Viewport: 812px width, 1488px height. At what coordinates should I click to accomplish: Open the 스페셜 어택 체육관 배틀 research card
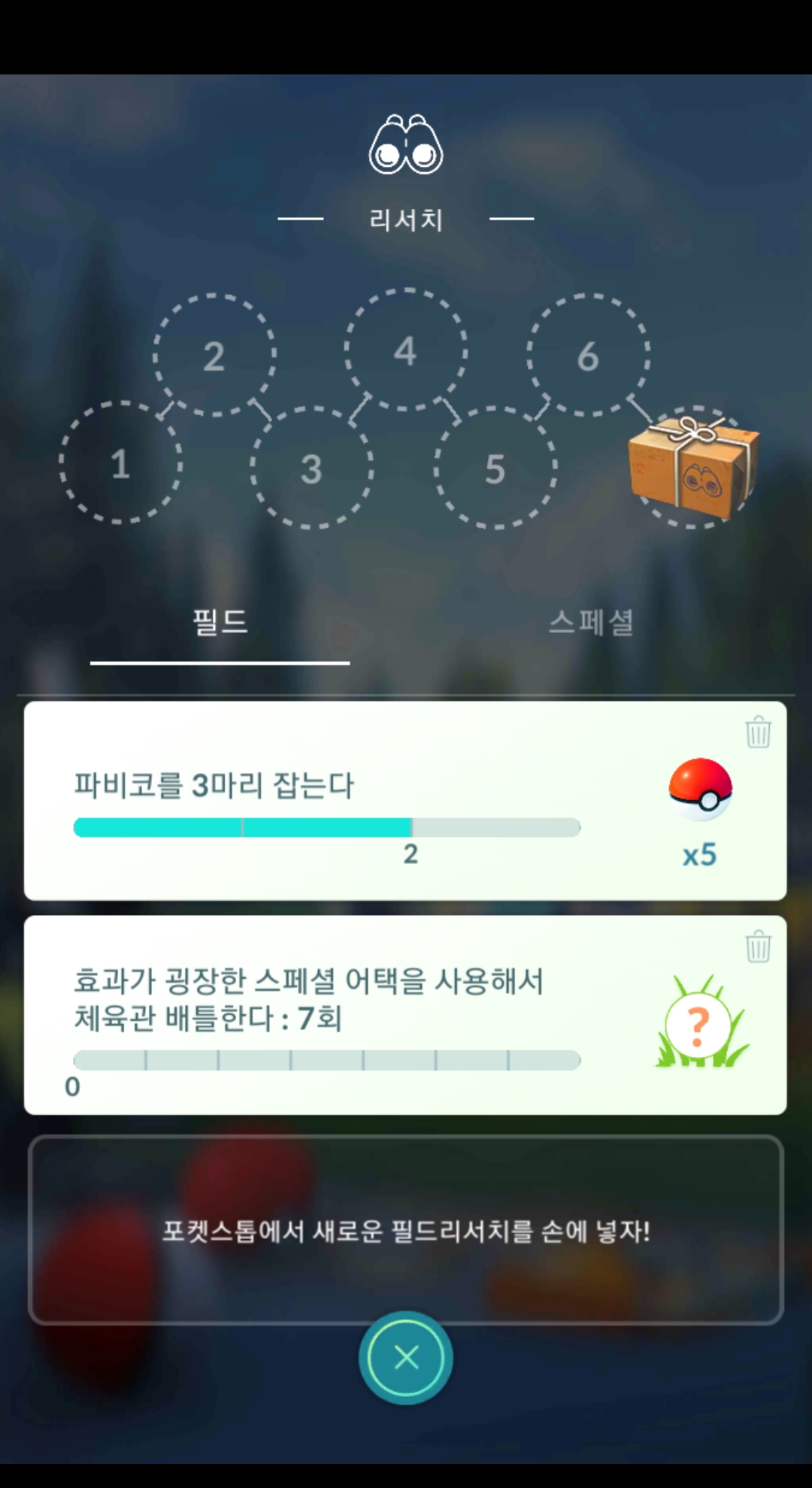click(405, 1015)
